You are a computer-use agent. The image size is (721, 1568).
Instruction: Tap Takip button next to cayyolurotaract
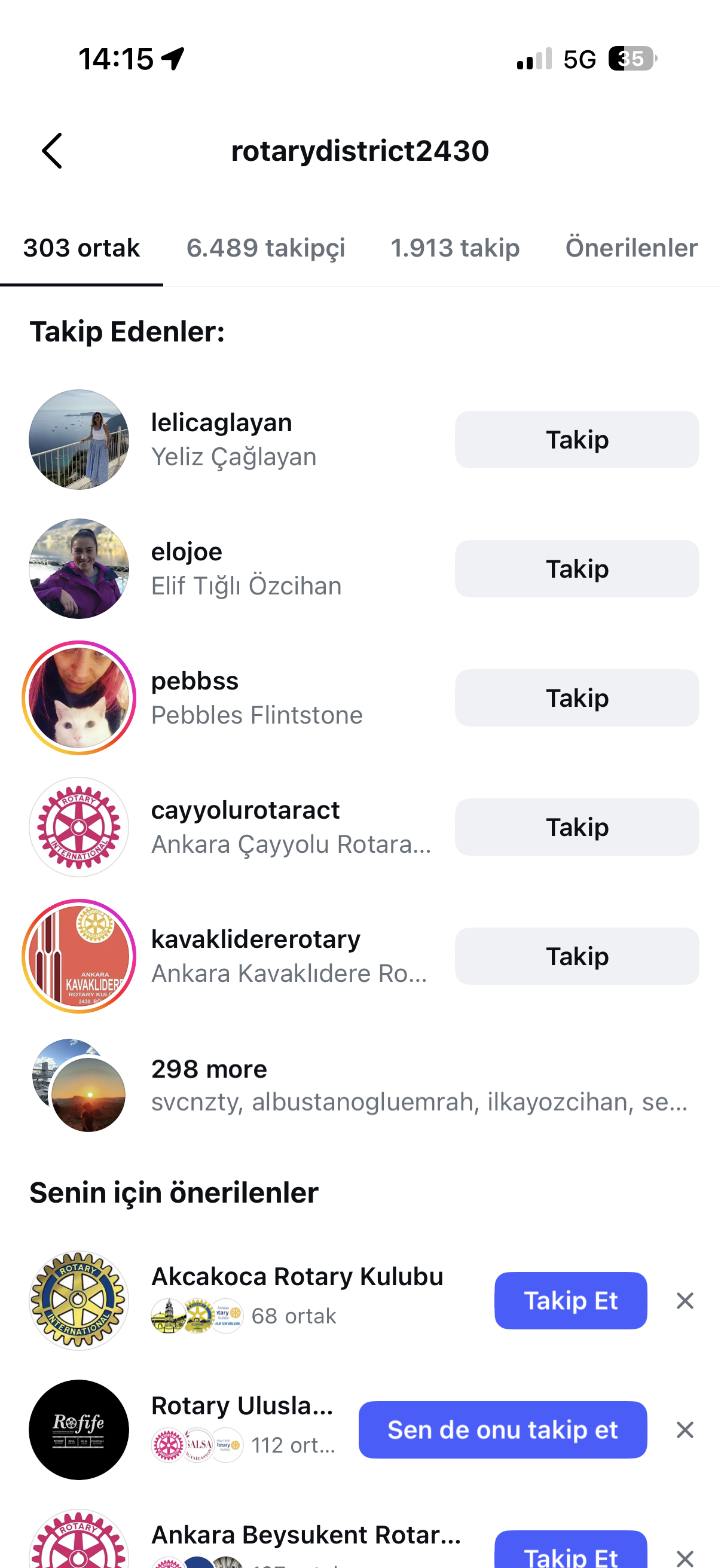pos(576,826)
